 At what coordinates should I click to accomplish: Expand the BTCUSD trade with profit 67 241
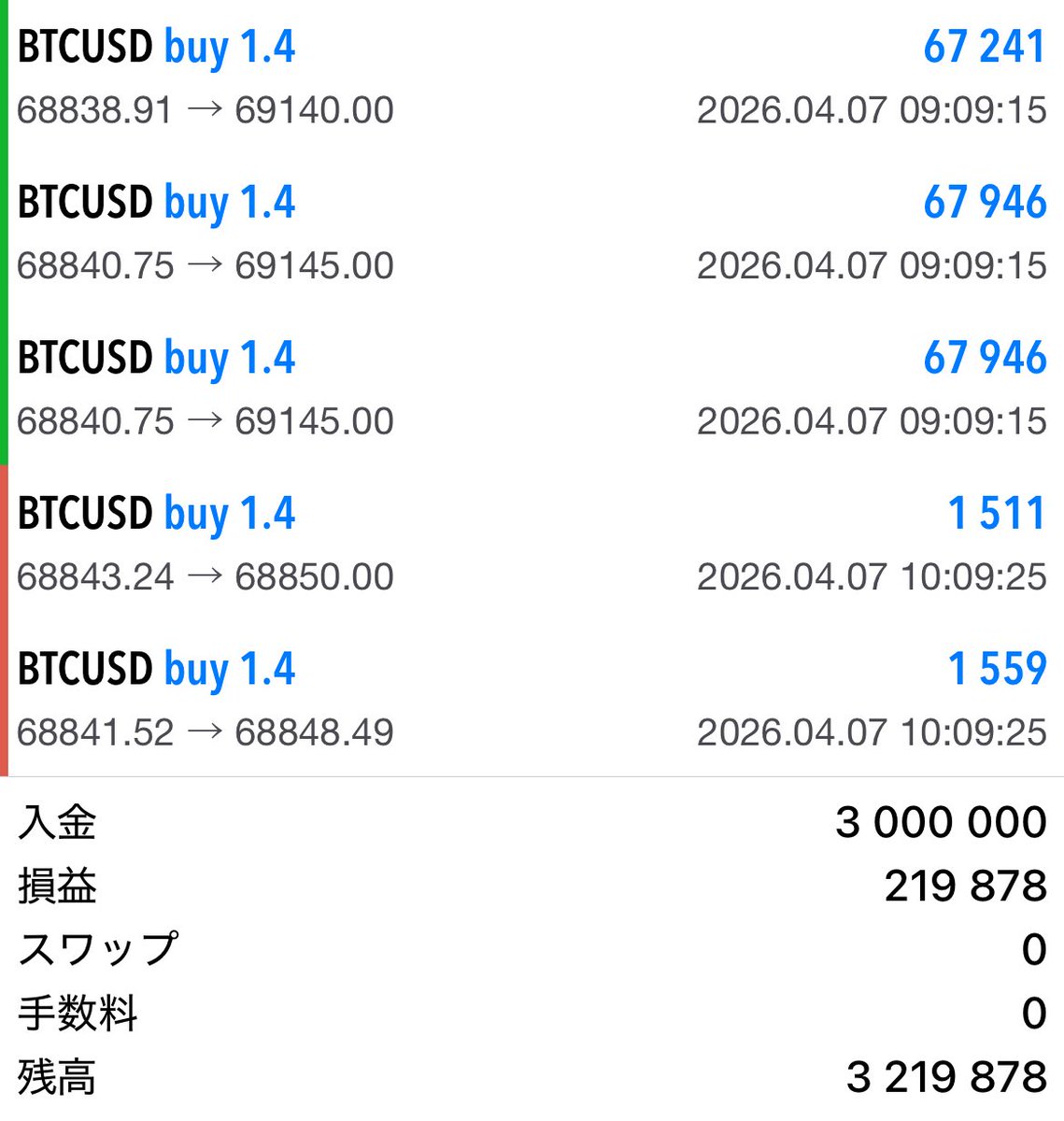coord(531,78)
